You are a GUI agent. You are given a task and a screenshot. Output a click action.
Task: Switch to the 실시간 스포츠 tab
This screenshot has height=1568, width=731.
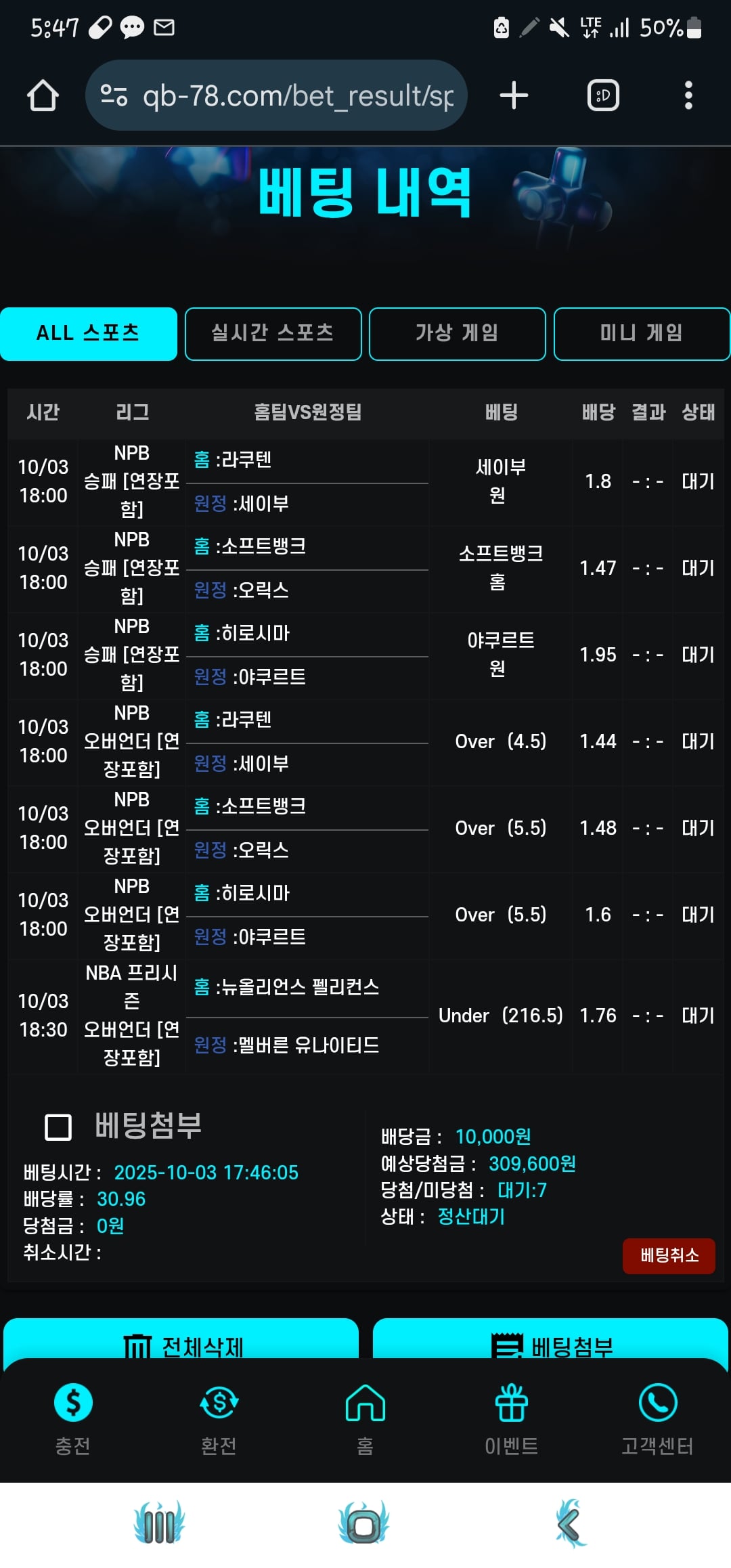(273, 334)
